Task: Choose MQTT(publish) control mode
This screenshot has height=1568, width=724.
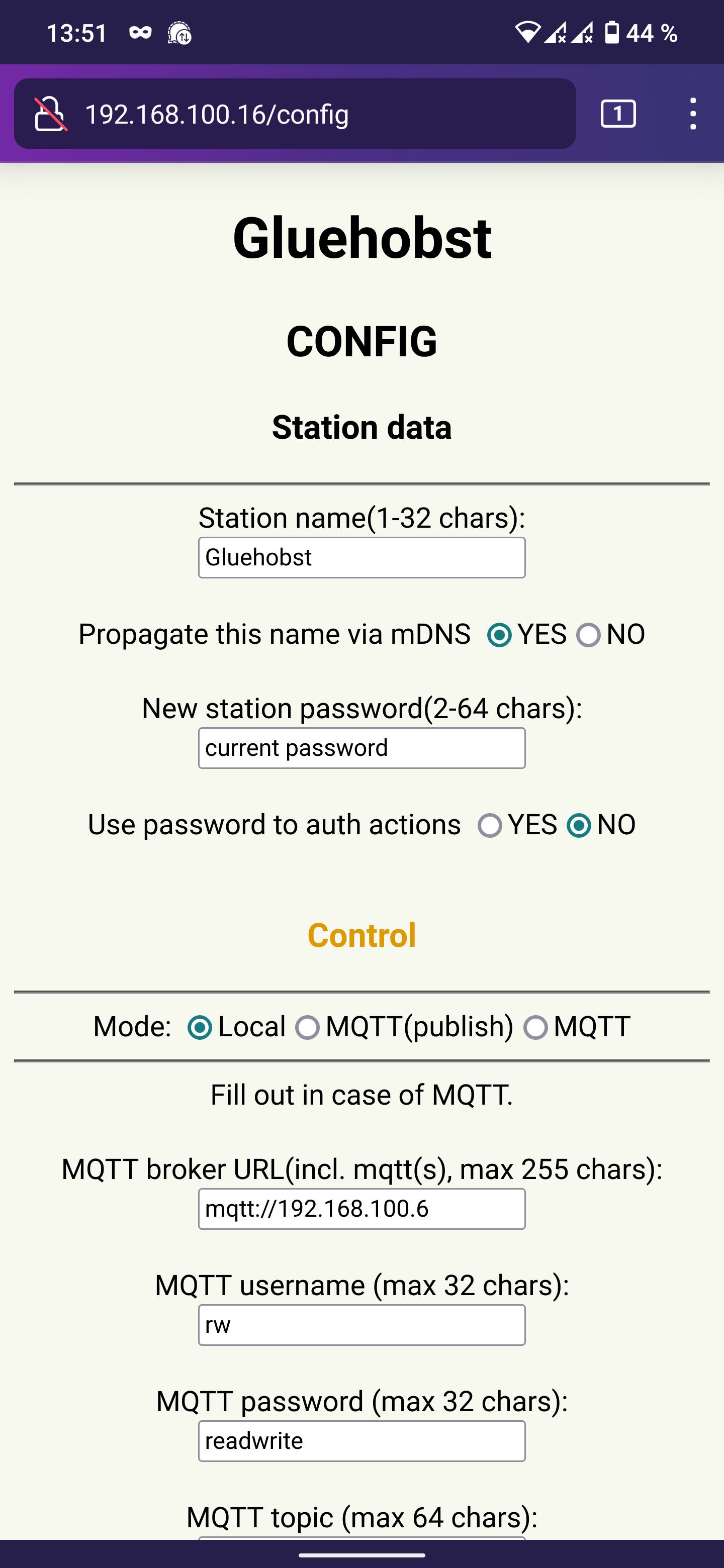Action: pyautogui.click(x=308, y=1028)
